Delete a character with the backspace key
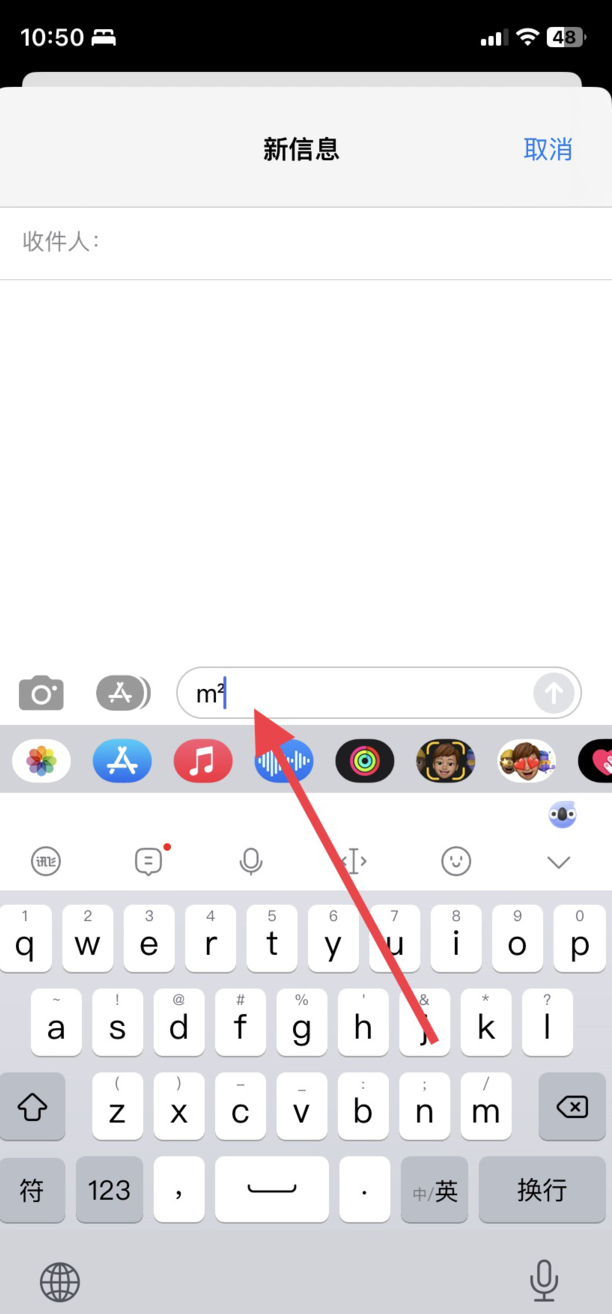This screenshot has height=1314, width=612. [572, 1106]
